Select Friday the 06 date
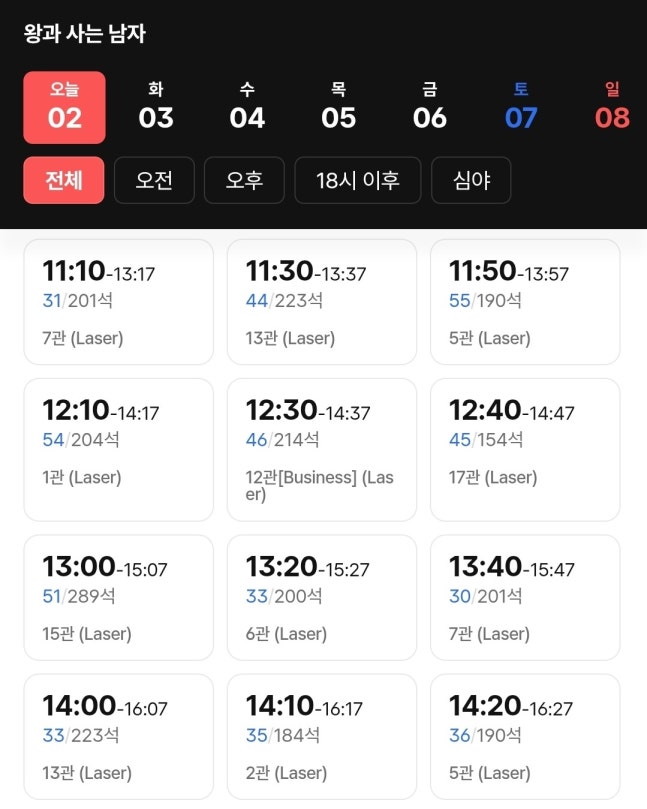The image size is (647, 809). pyautogui.click(x=430, y=107)
